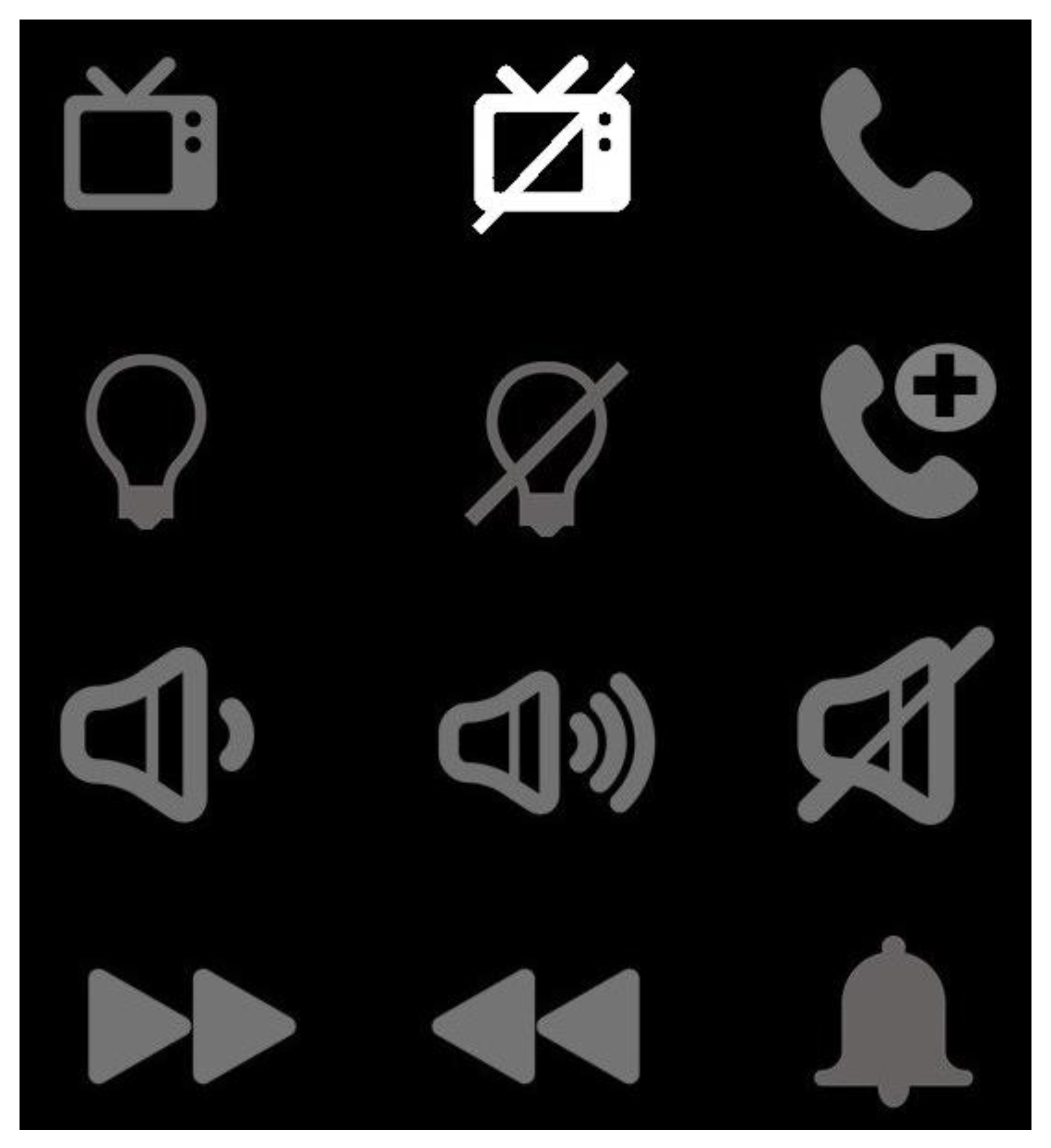The image size is (1051, 1148).
Task: Raise the volume
Action: 547,740
